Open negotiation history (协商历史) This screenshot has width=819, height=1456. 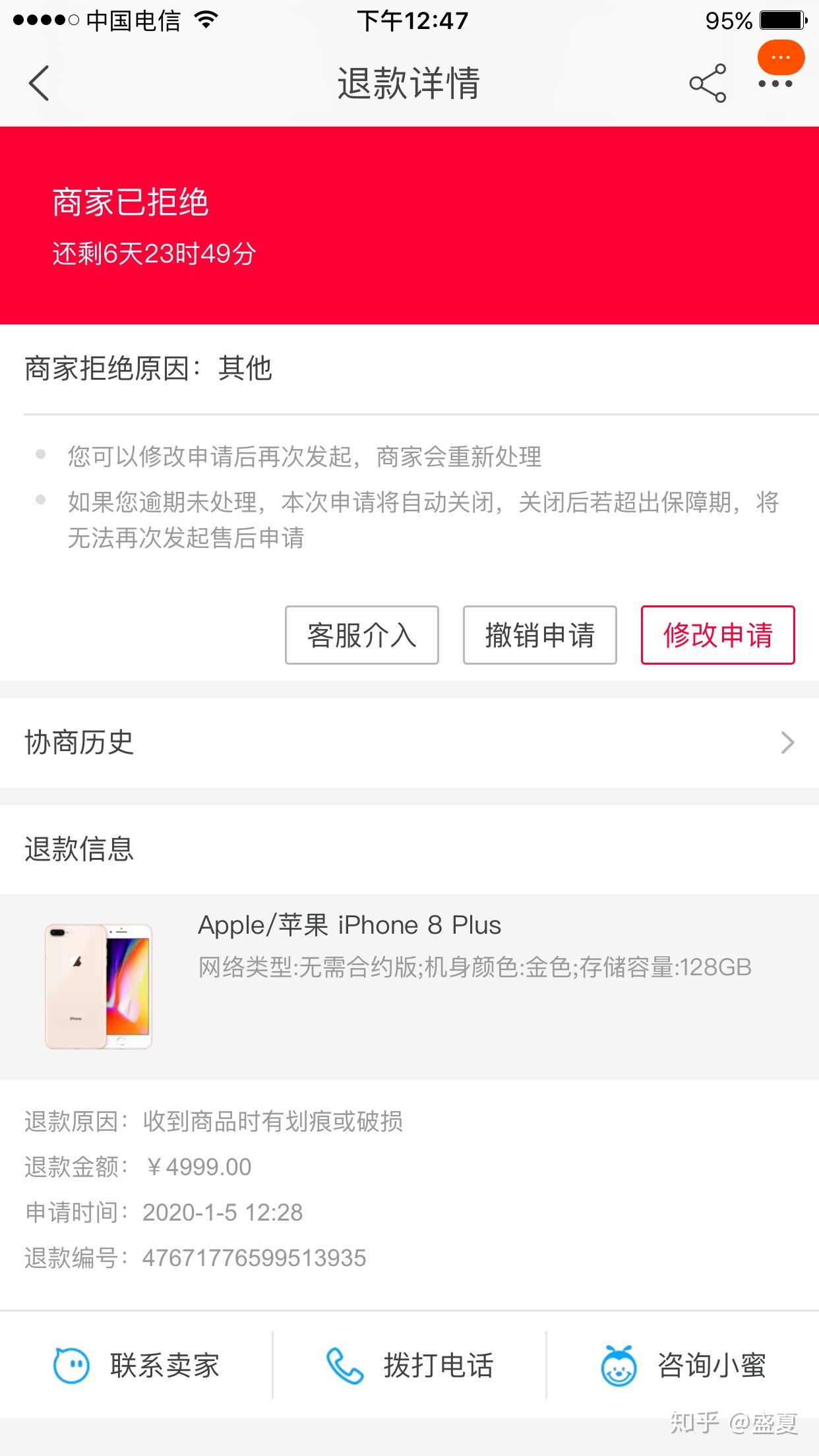pos(409,743)
